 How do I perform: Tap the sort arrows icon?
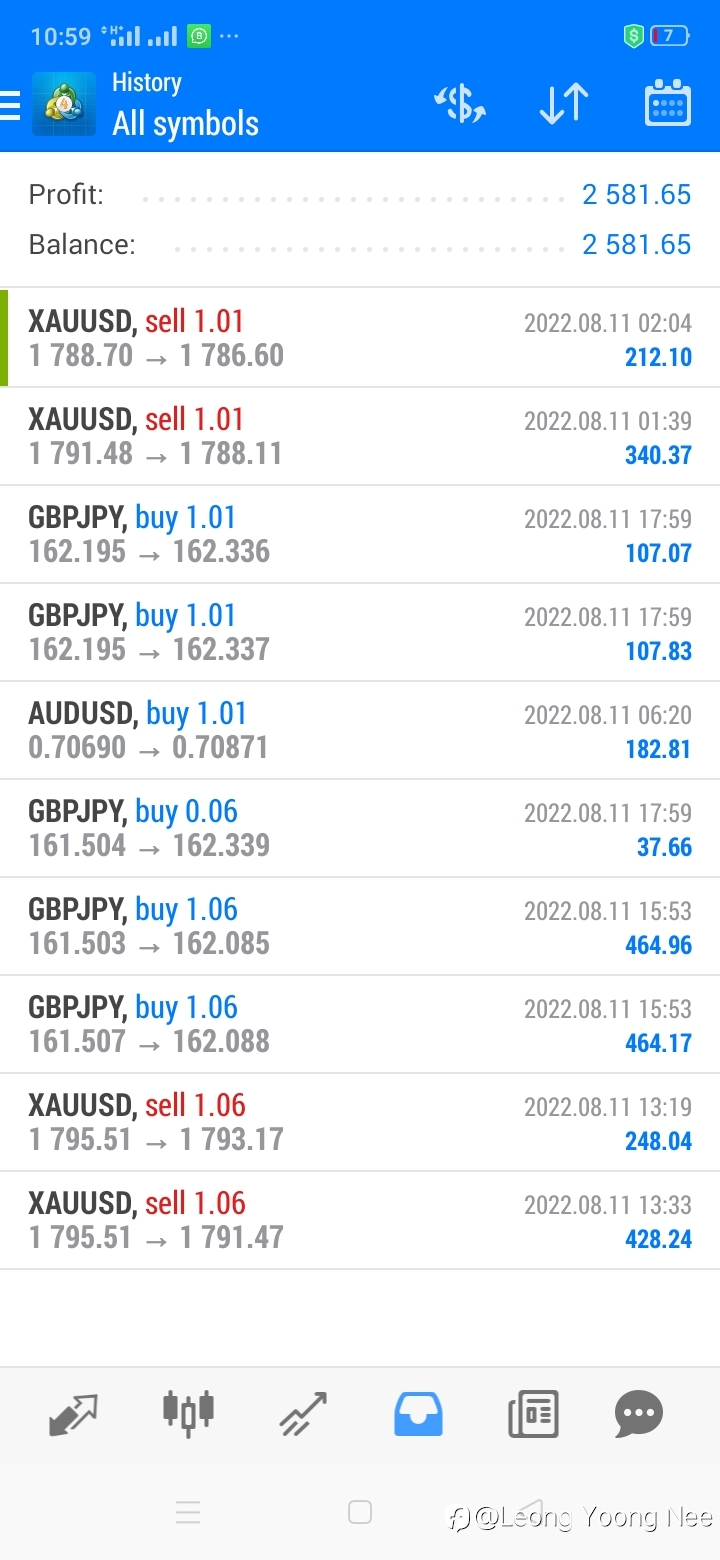(564, 104)
